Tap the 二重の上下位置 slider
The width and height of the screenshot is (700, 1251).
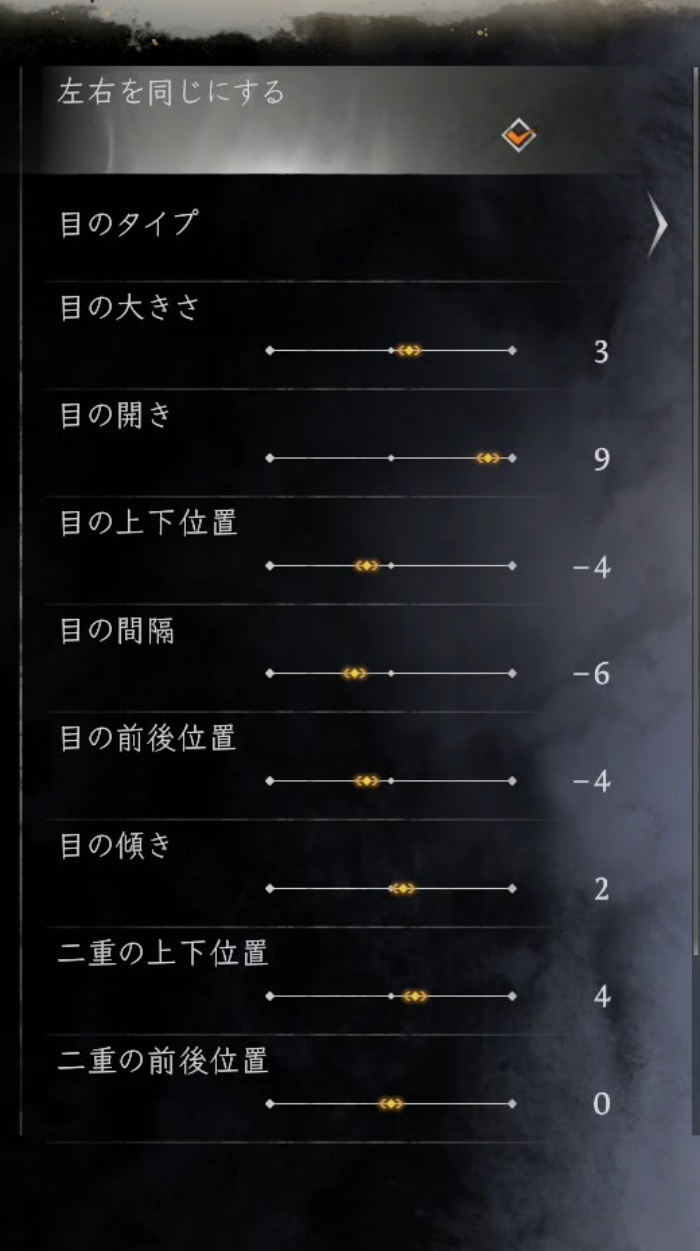point(391,996)
